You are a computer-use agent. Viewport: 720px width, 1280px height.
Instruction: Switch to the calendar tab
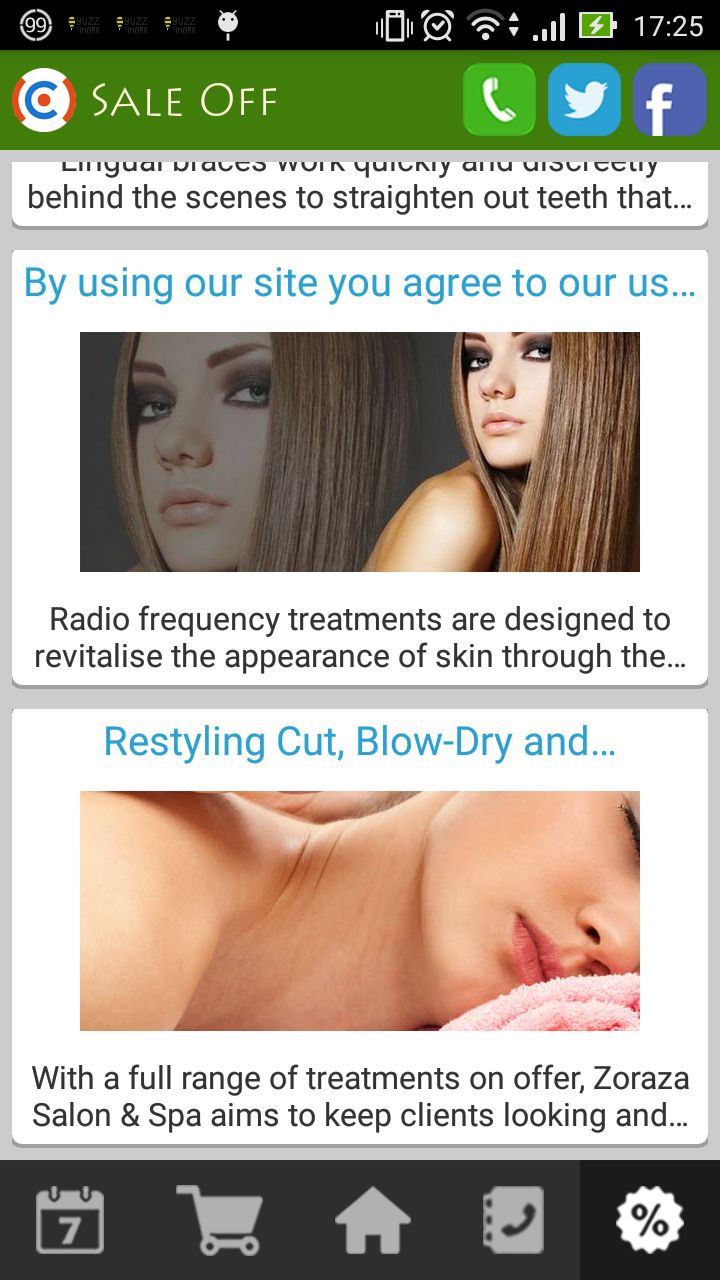point(70,1220)
